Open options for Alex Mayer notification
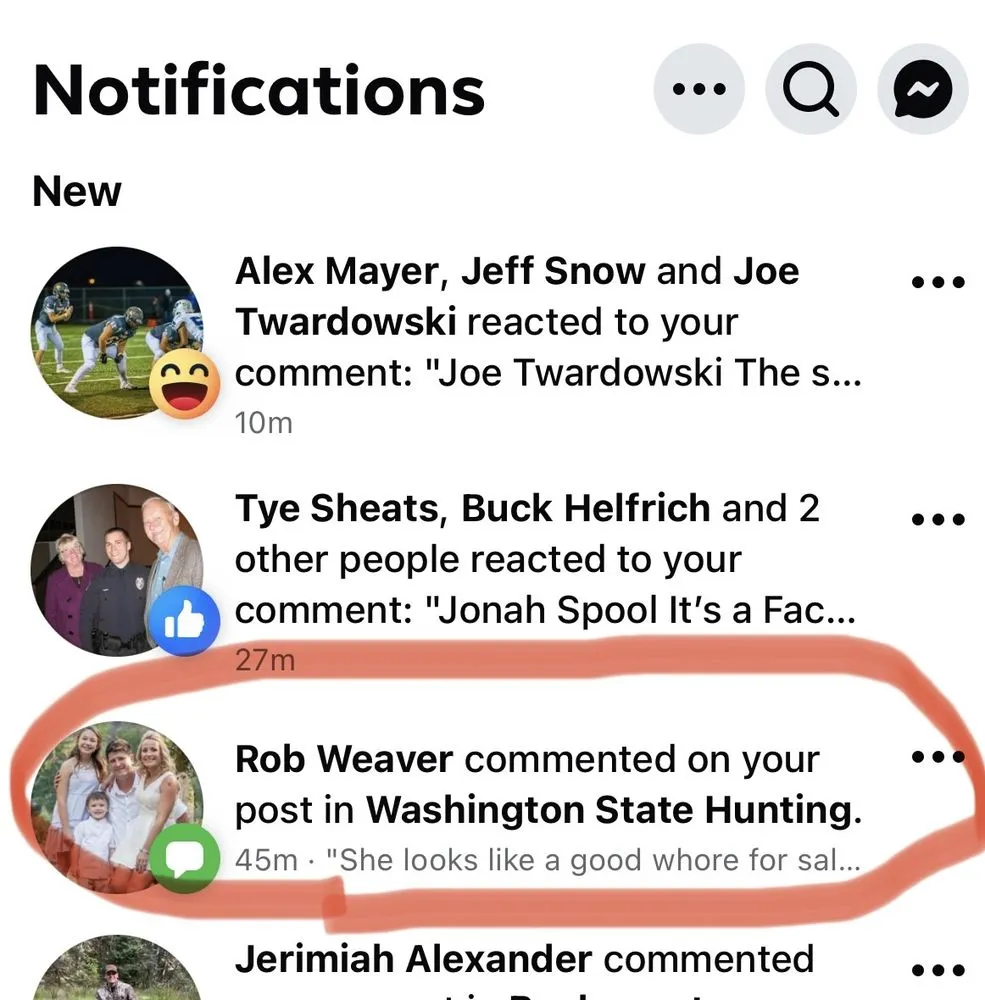This screenshot has width=985, height=1000. click(x=938, y=283)
